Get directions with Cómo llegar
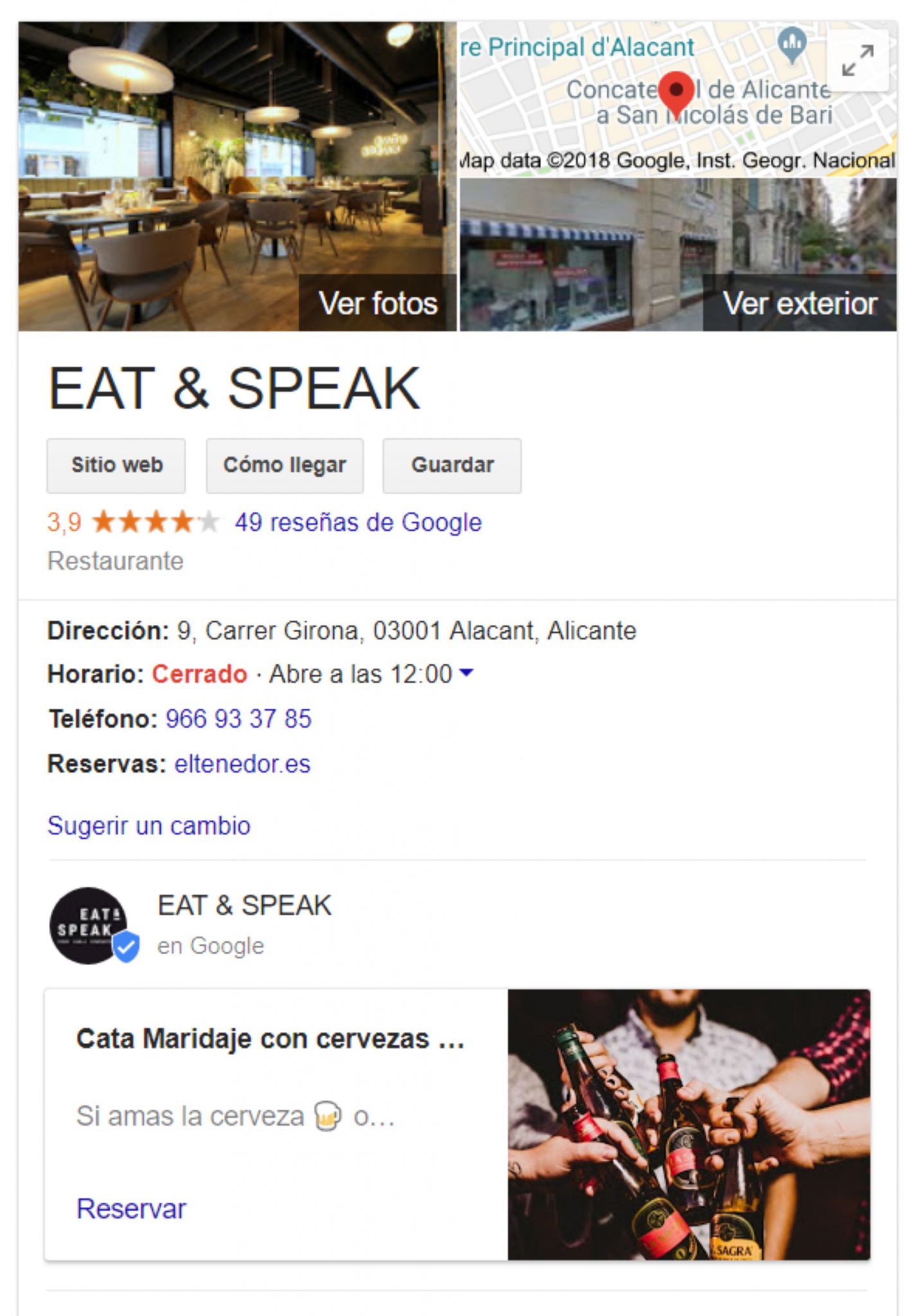 point(285,465)
